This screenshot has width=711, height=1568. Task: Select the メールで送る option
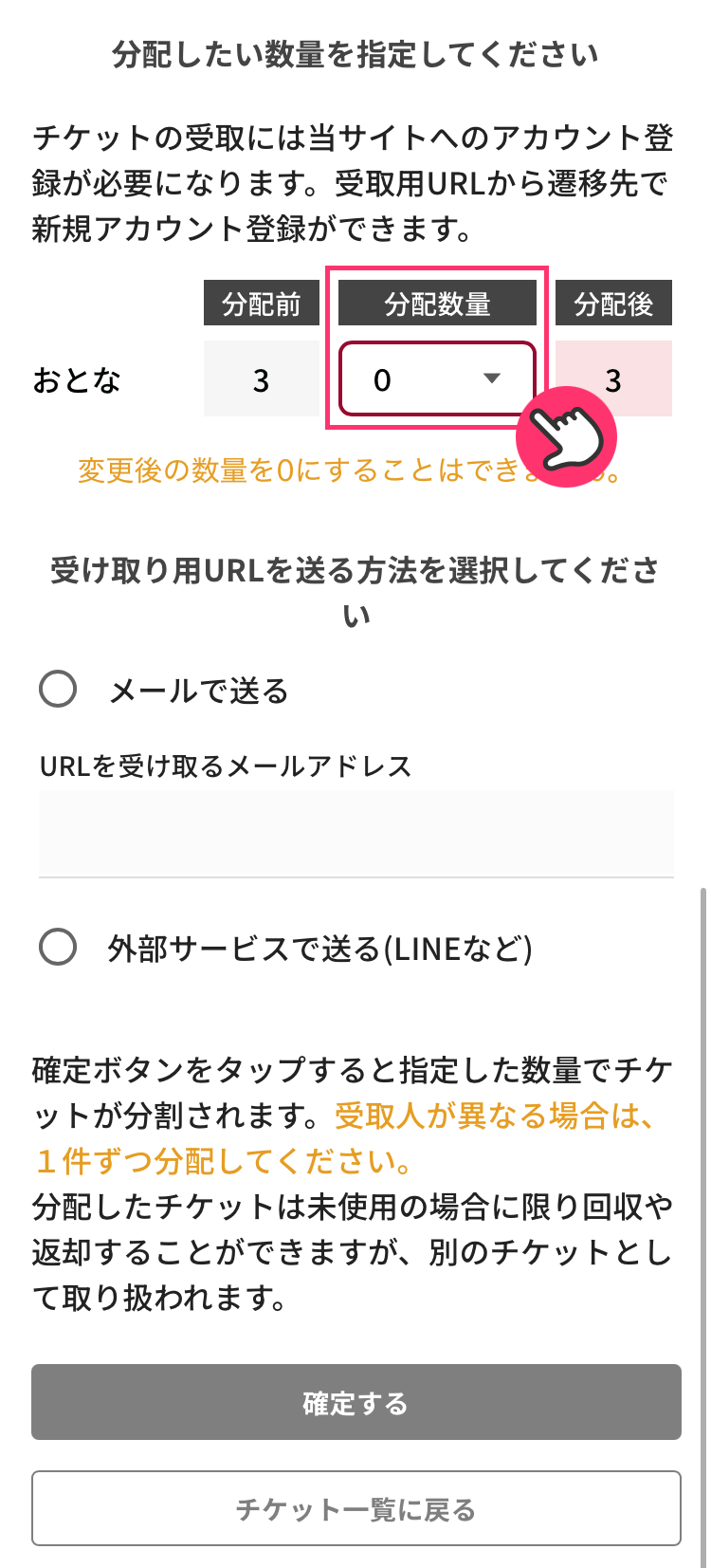click(x=59, y=690)
